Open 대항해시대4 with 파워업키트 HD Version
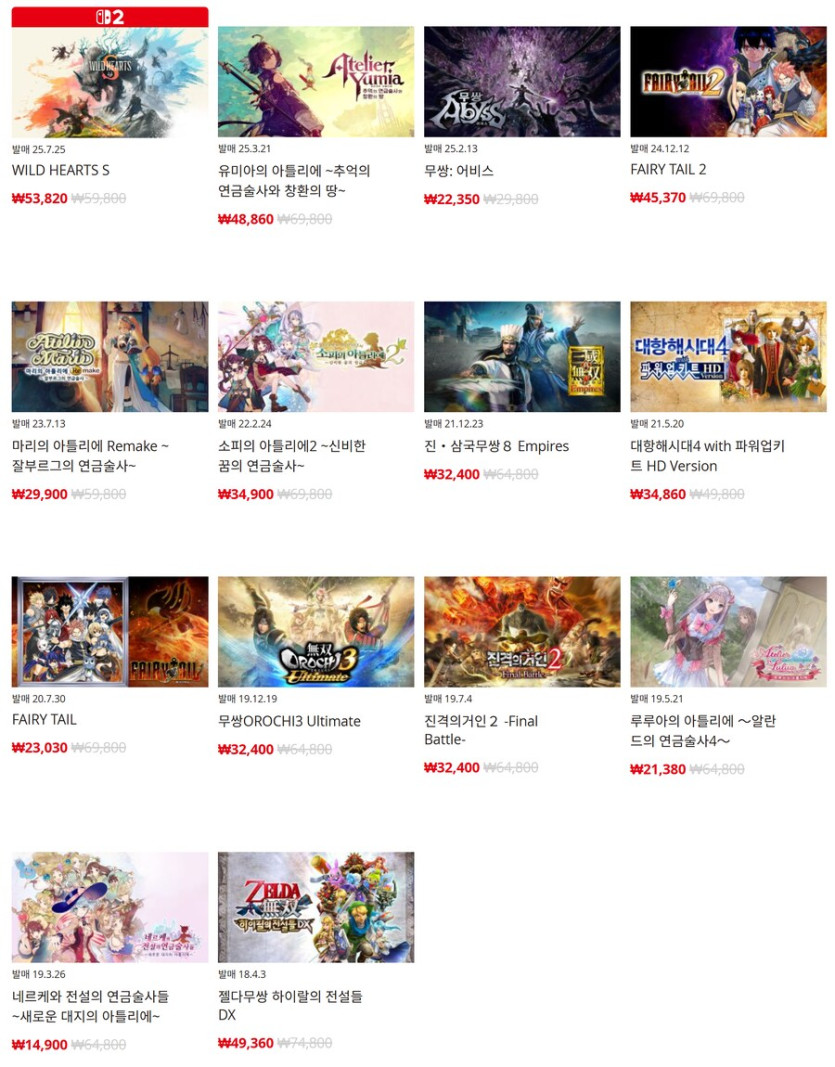Screen dimensions: 835x1067 pos(728,357)
